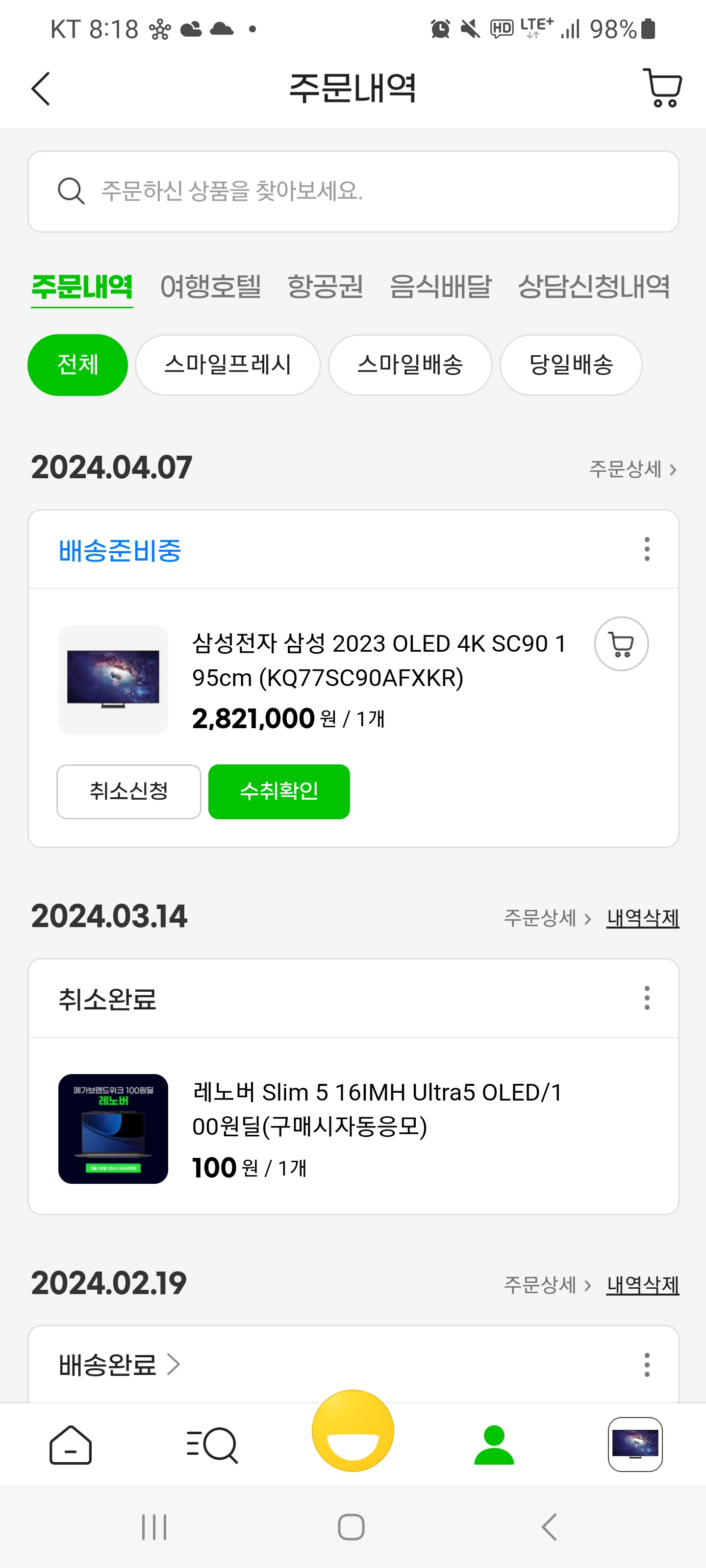This screenshot has width=706, height=1568.
Task: Delete the 2024.03.14 order history
Action: coord(642,918)
